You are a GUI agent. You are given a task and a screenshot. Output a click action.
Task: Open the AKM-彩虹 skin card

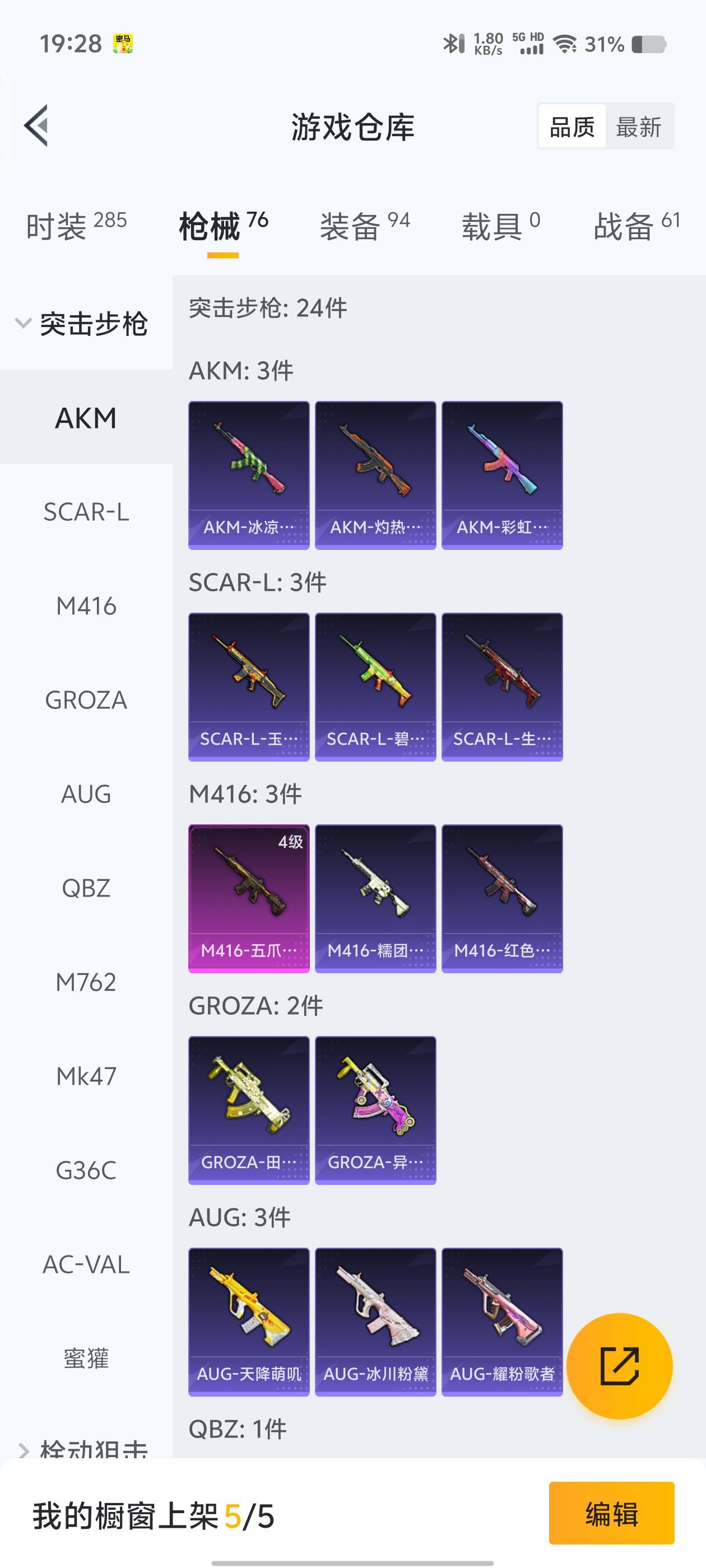coord(502,475)
